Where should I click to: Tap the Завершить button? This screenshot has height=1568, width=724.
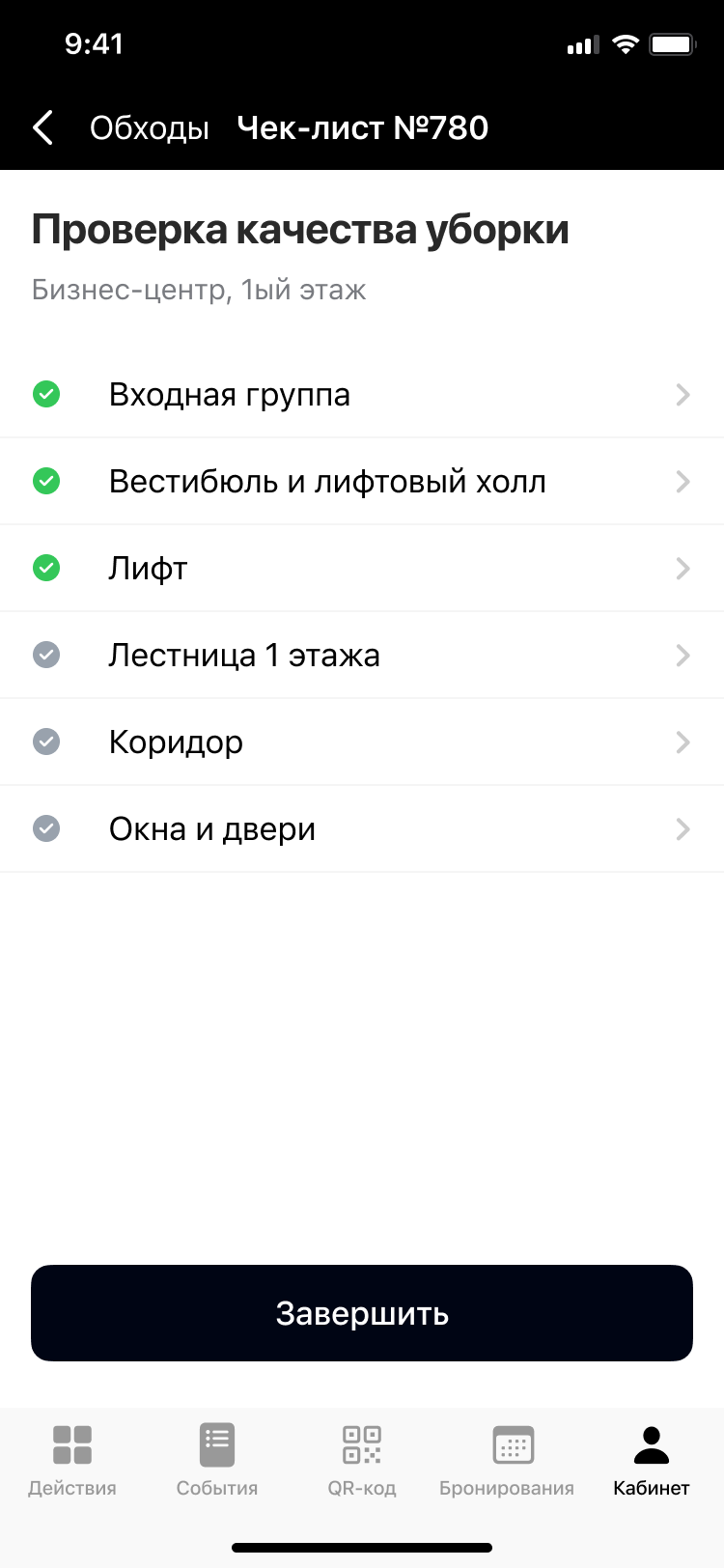pyautogui.click(x=362, y=1313)
